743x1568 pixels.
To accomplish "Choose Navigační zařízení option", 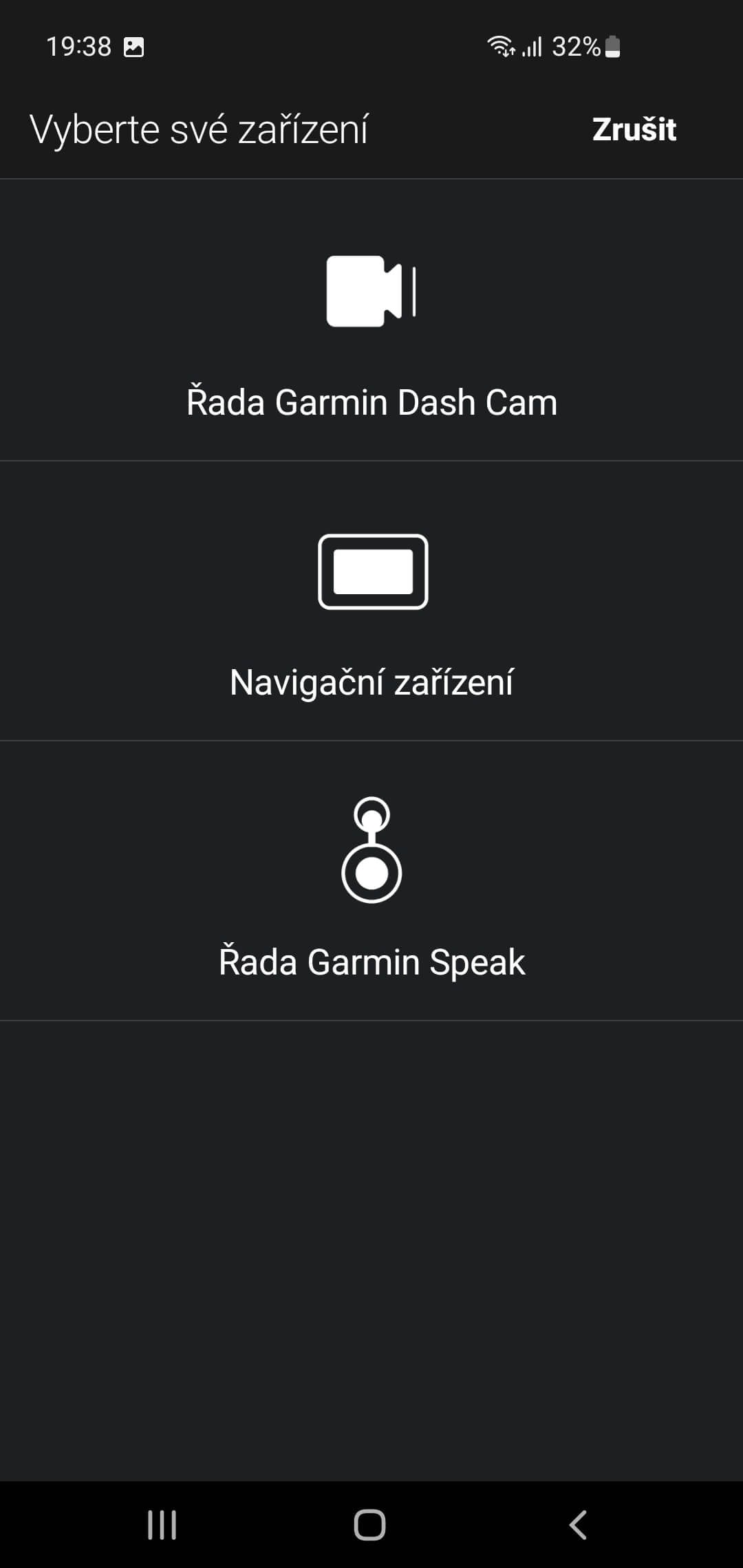I will pyautogui.click(x=371, y=601).
